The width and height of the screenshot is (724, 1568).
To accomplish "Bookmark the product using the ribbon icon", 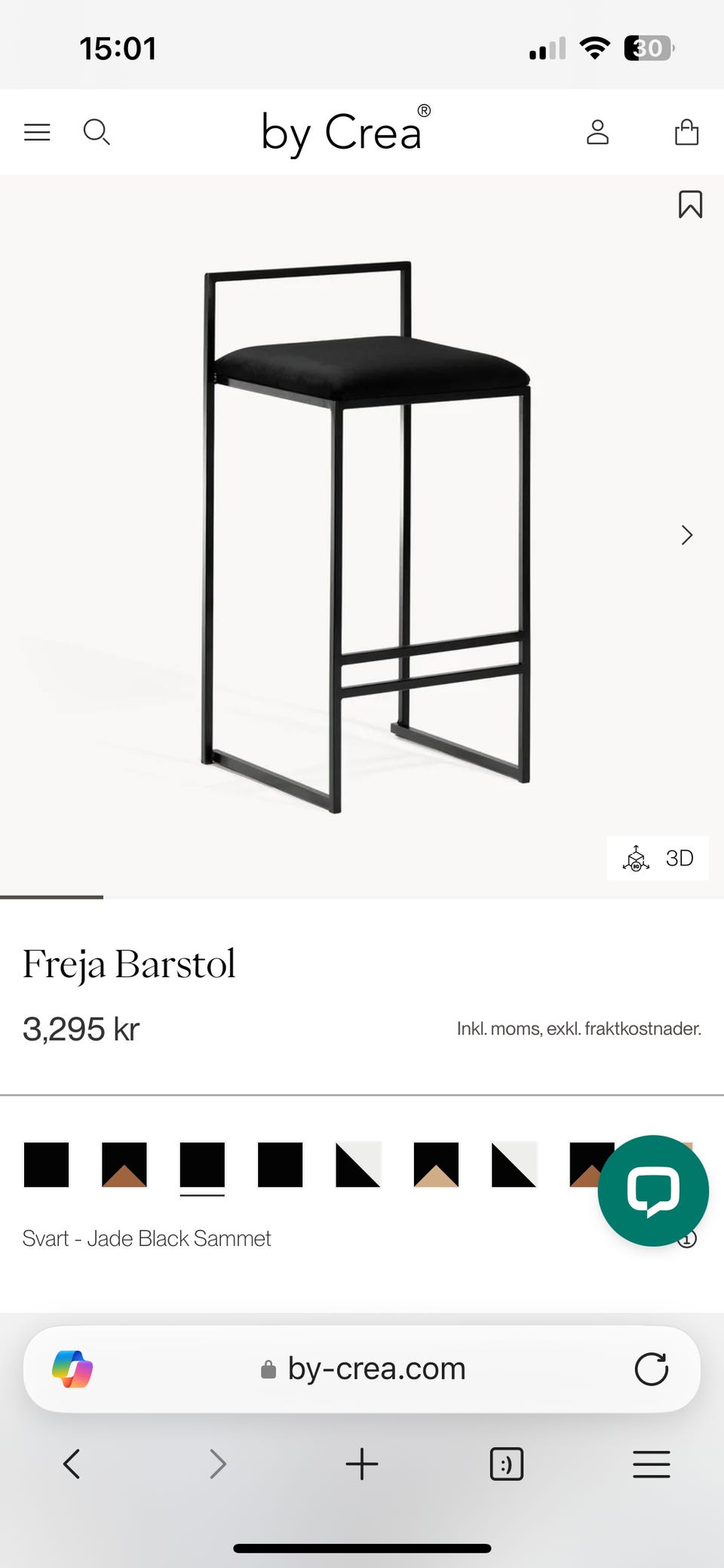I will pyautogui.click(x=691, y=205).
